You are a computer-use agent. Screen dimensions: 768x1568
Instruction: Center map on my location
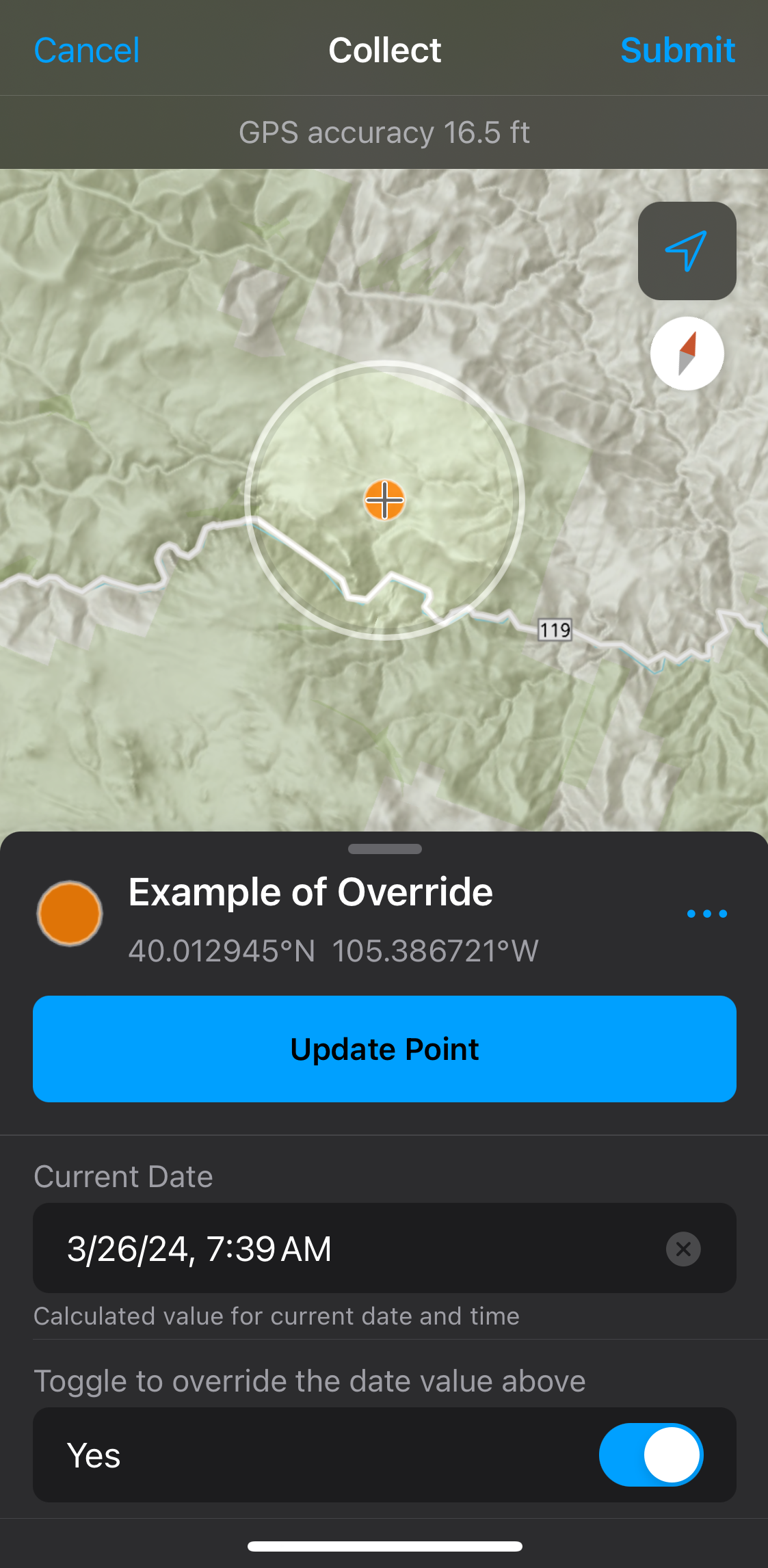687,251
